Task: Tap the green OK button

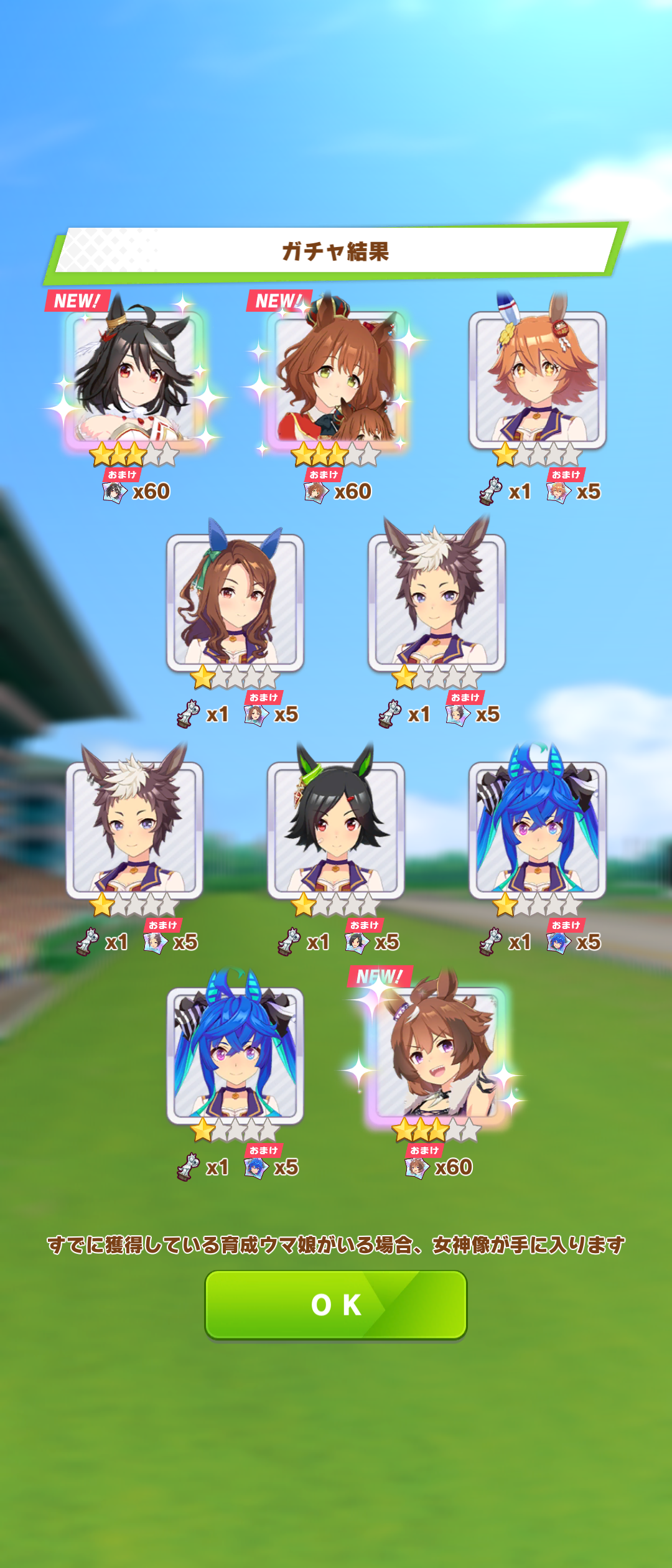Action: pyautogui.click(x=336, y=1305)
